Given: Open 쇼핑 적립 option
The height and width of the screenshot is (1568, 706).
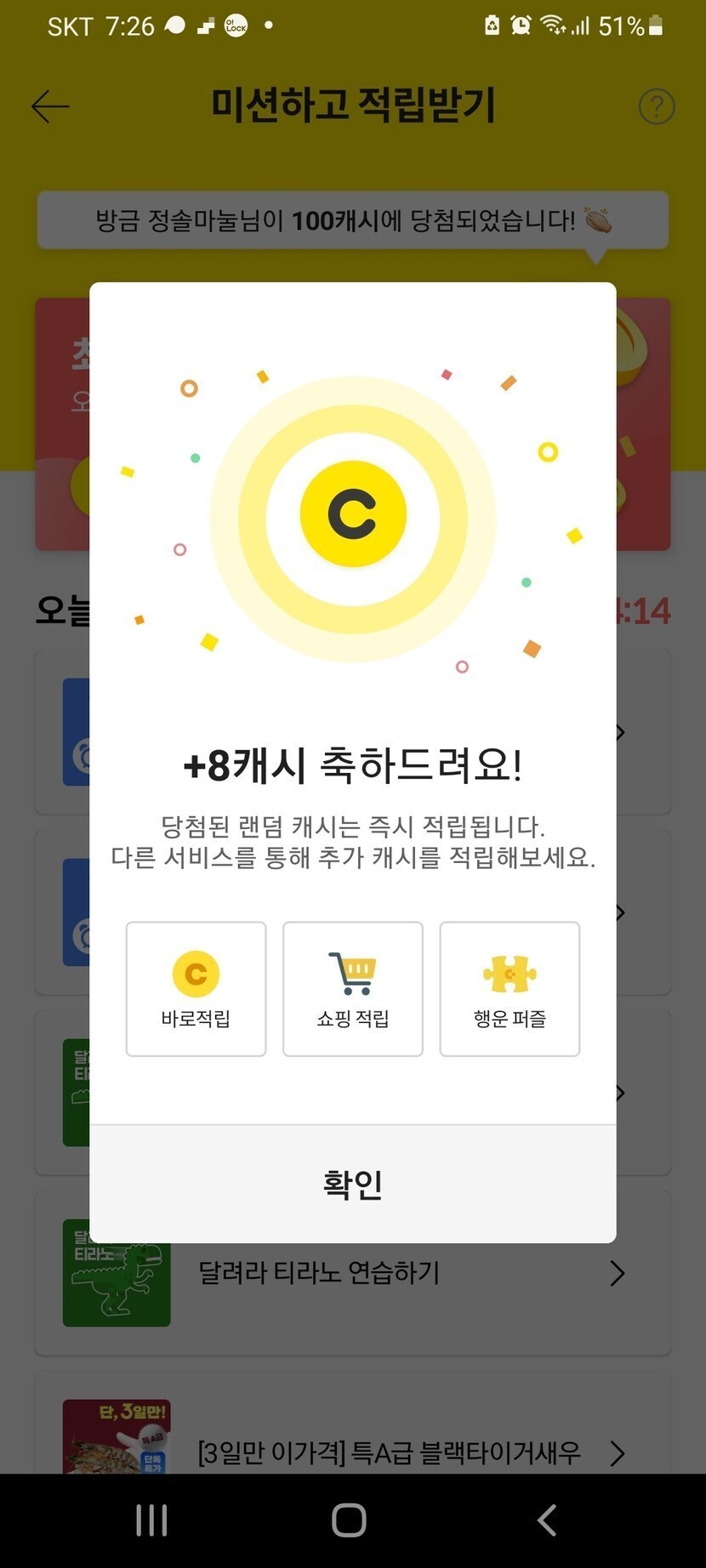Looking at the screenshot, I should coord(353,989).
